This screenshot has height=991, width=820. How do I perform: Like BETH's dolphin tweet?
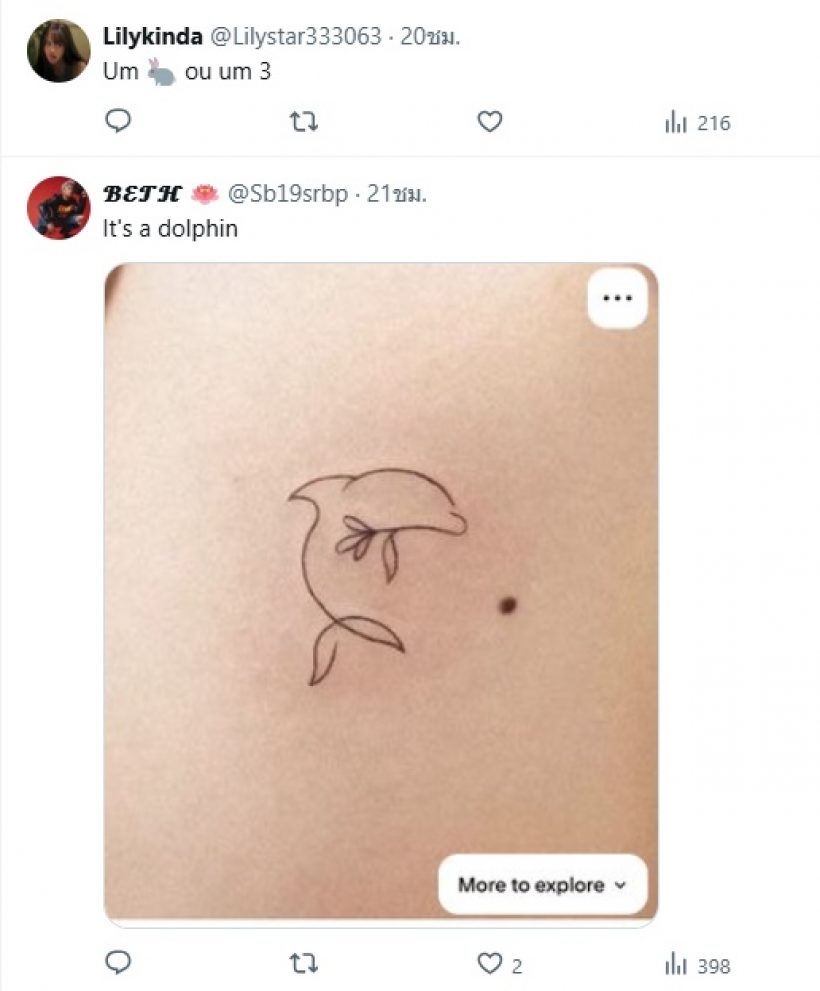click(x=489, y=963)
